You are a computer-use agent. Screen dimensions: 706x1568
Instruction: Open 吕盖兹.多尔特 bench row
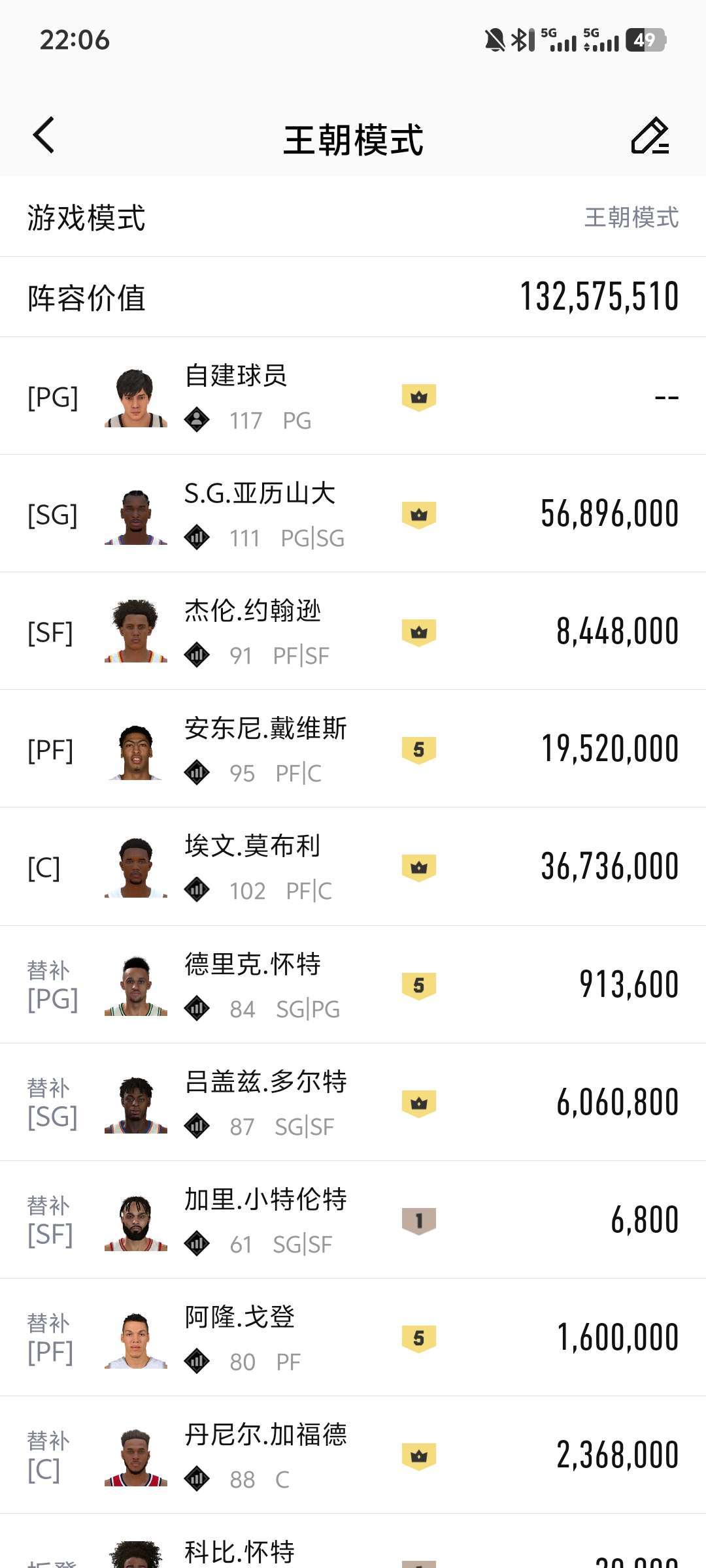(353, 1102)
